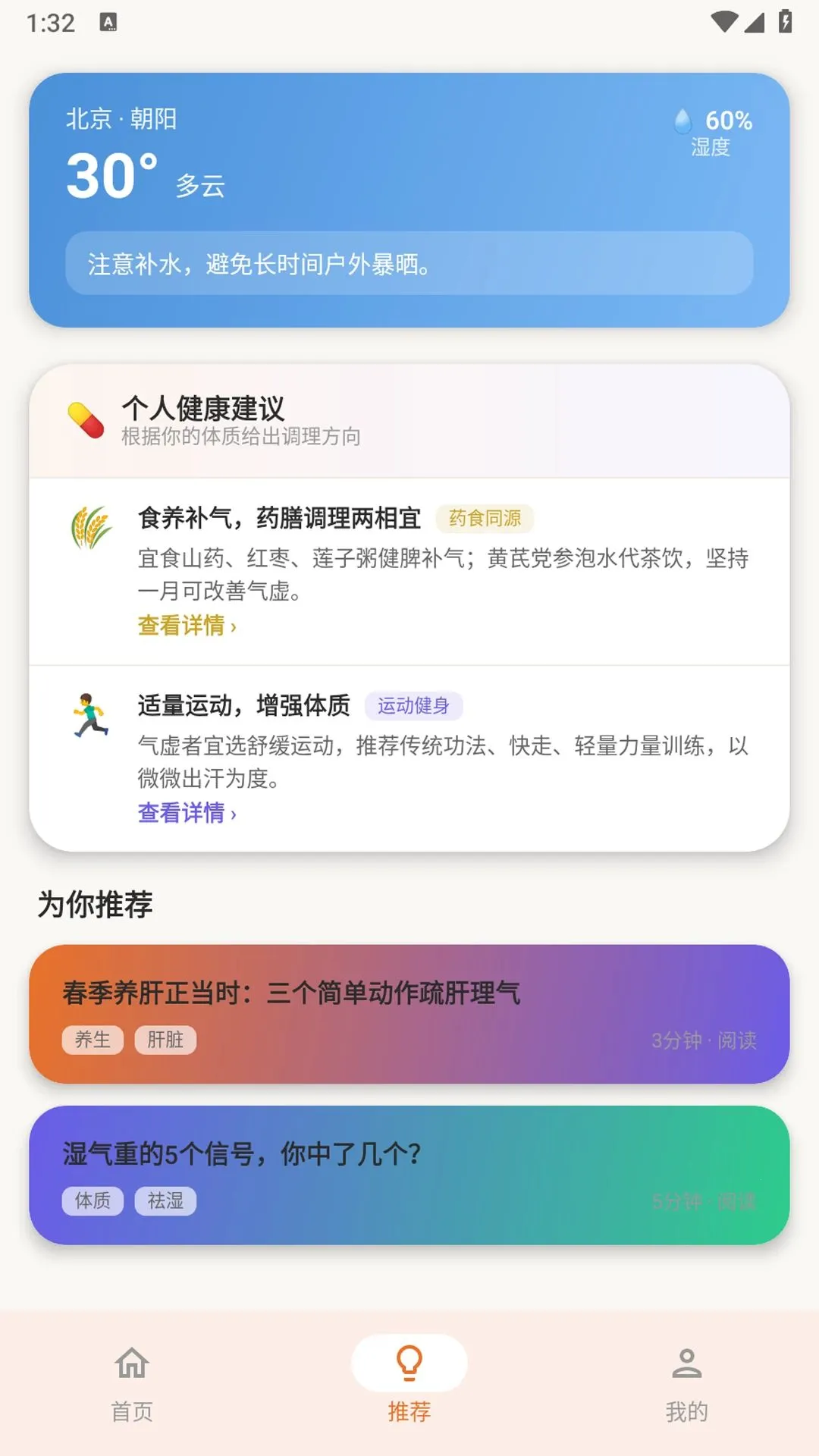Tap the 药食同源 tag chip
The height and width of the screenshot is (1456, 819).
[x=485, y=518]
